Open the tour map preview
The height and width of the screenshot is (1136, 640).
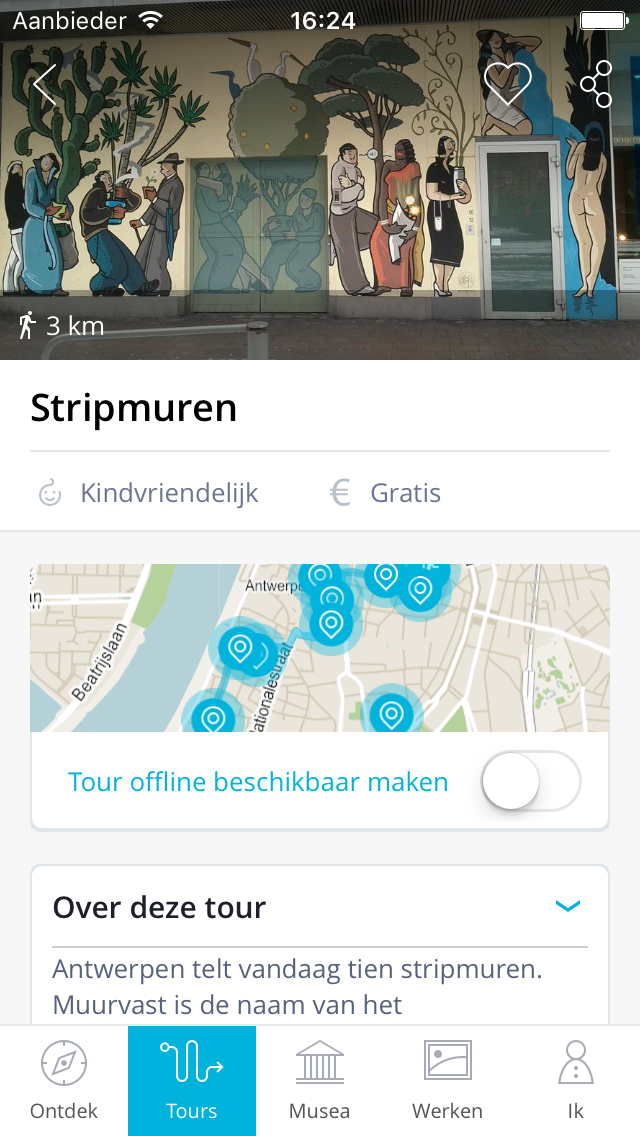coord(320,647)
